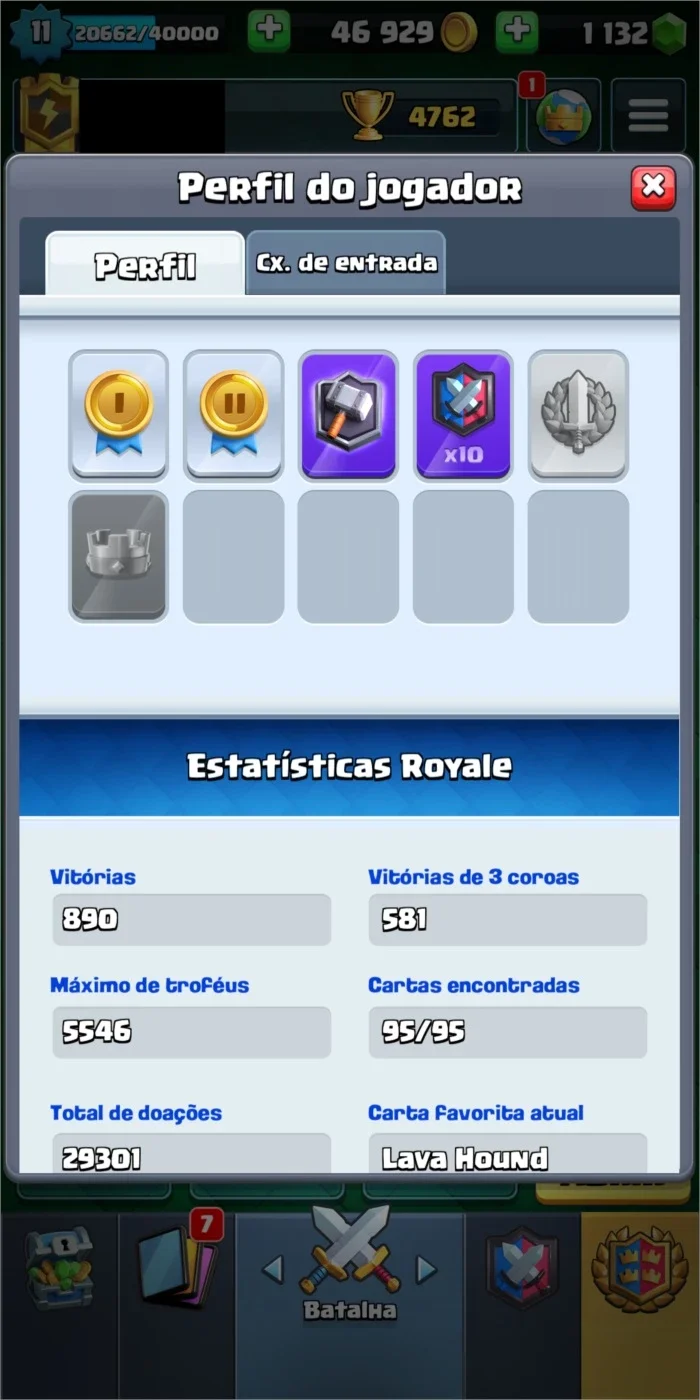700x1400 pixels.
Task: Open the shop chest tab
Action: (60, 1268)
